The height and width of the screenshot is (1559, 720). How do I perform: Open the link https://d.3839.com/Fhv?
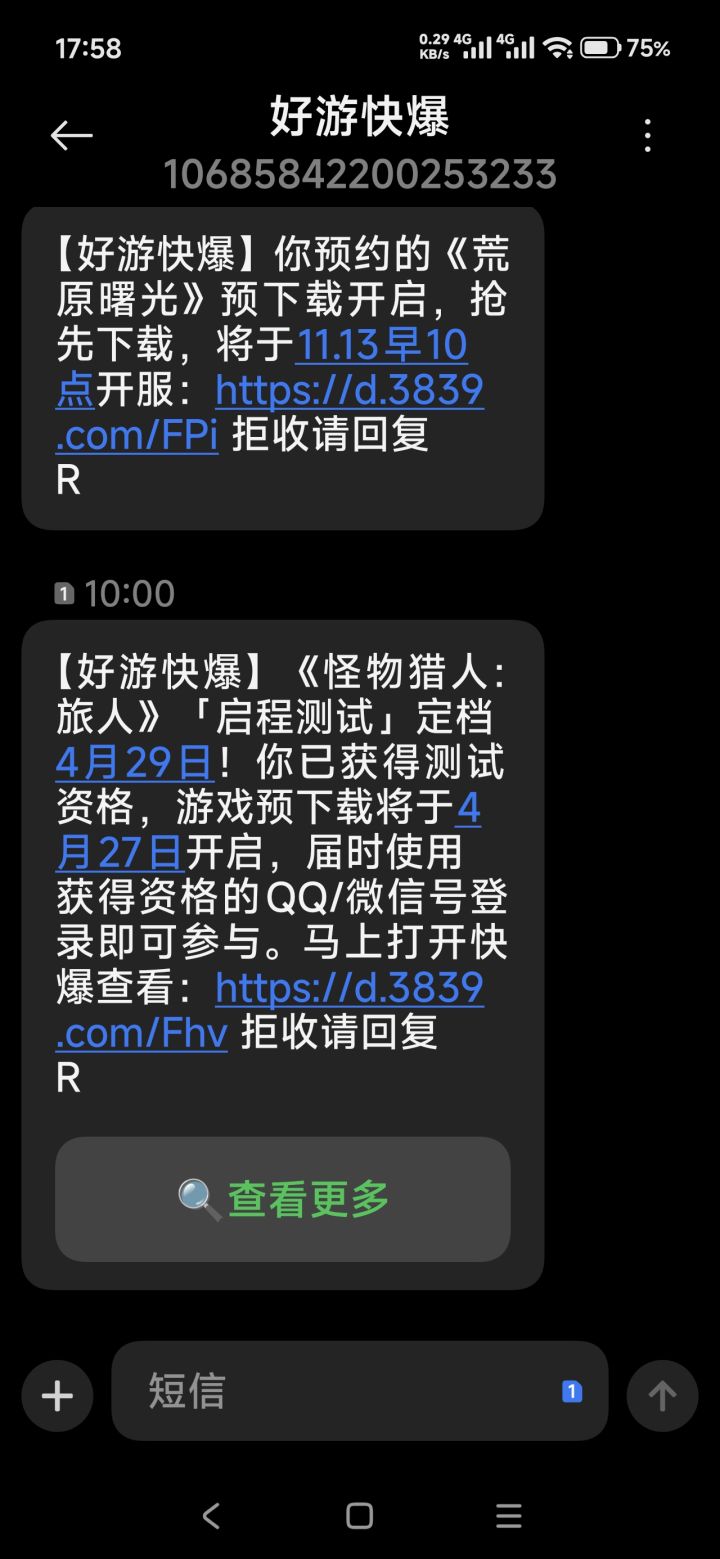(349, 989)
